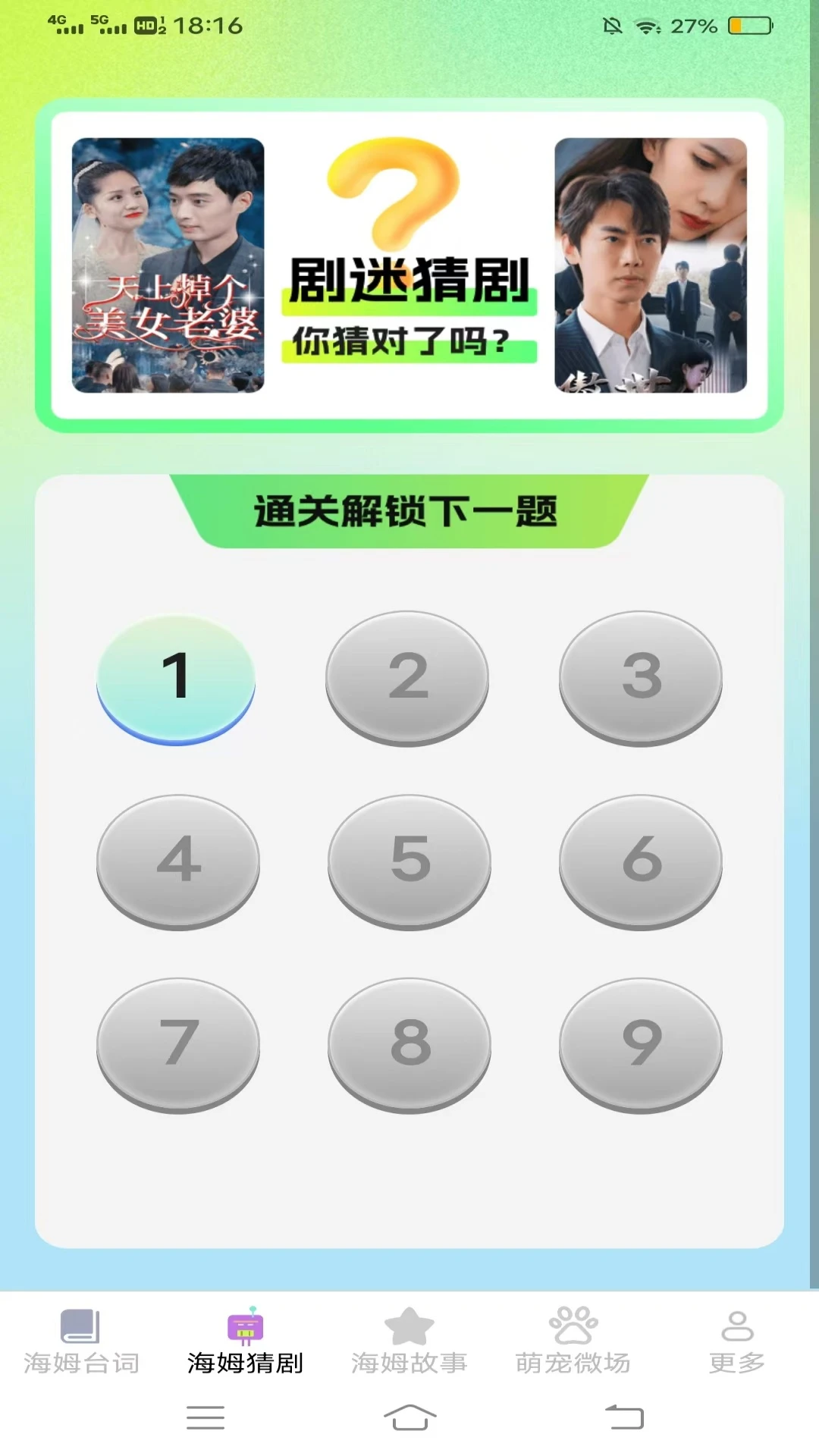Switch to the 海姆台词 tab
Viewport: 819px width, 1456px height.
pyautogui.click(x=81, y=1342)
